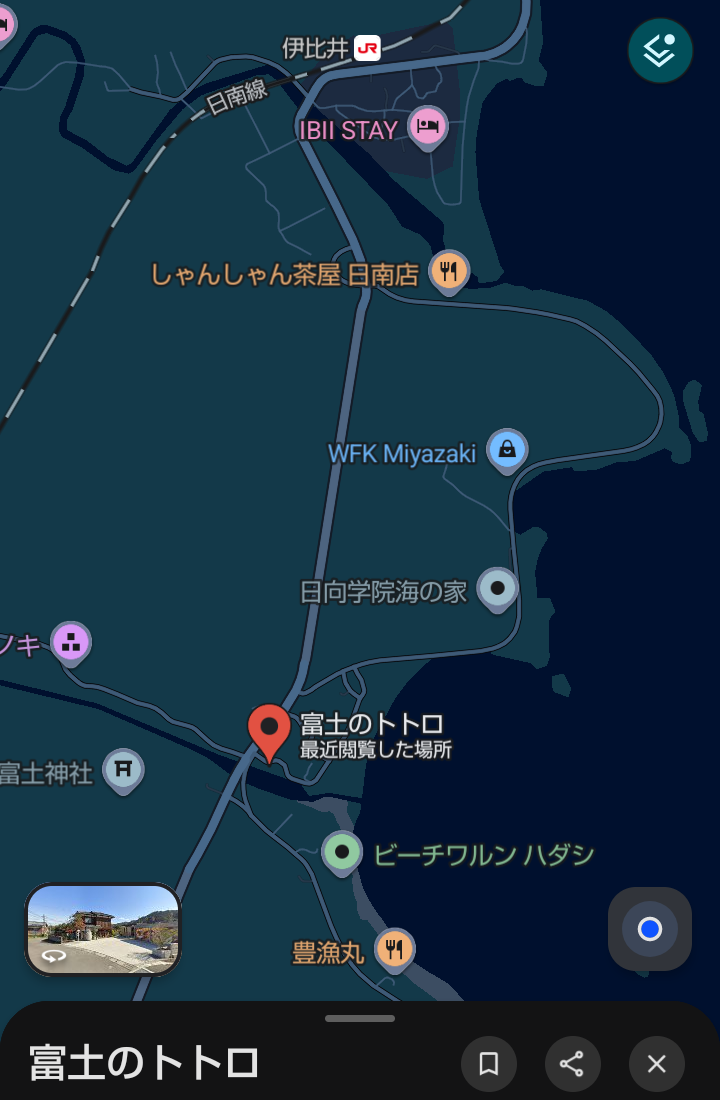Expand the place sheet handle
720x1100 pixels.
pyautogui.click(x=360, y=1019)
